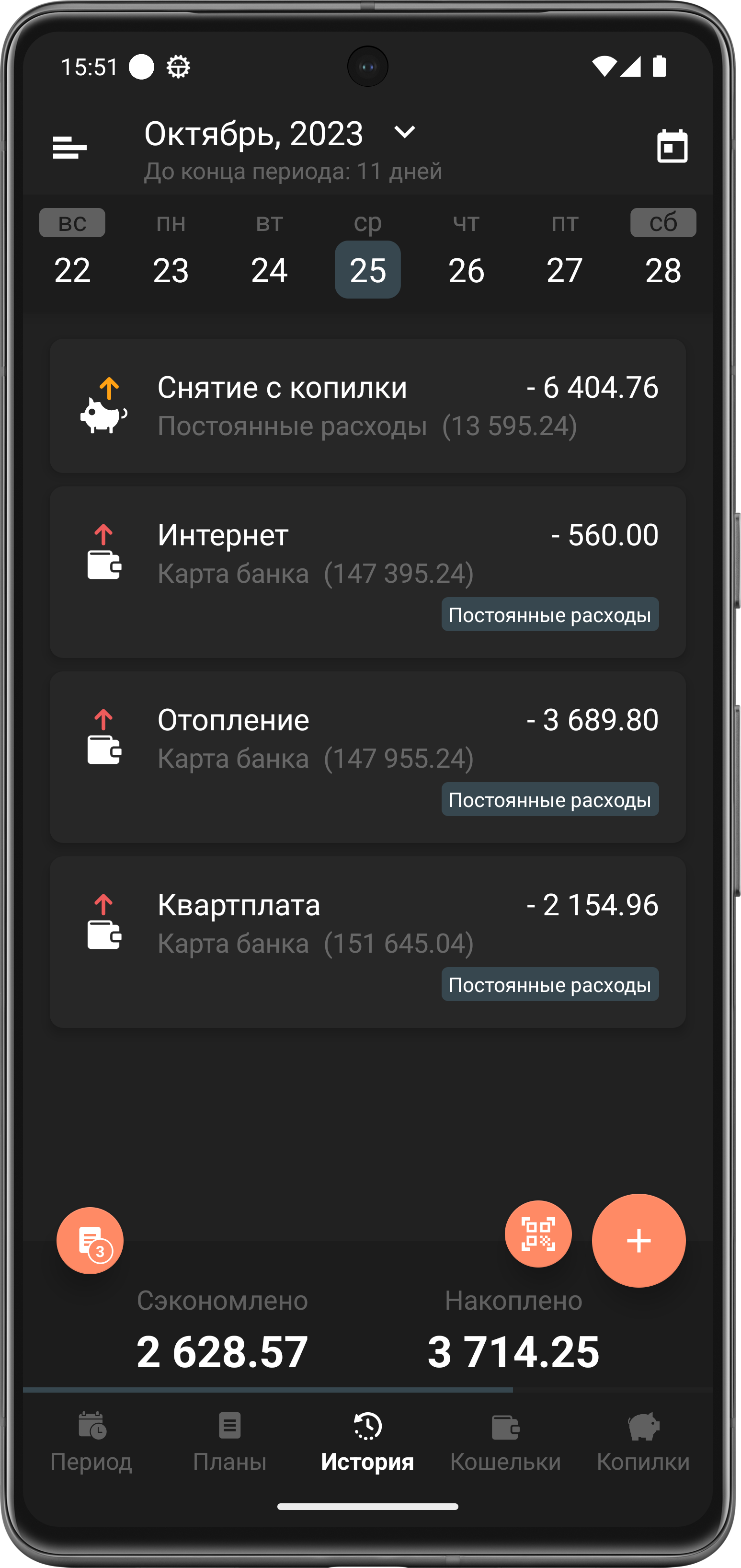The width and height of the screenshot is (741, 1568).
Task: Select Tuesday the 24th
Action: [x=270, y=269]
